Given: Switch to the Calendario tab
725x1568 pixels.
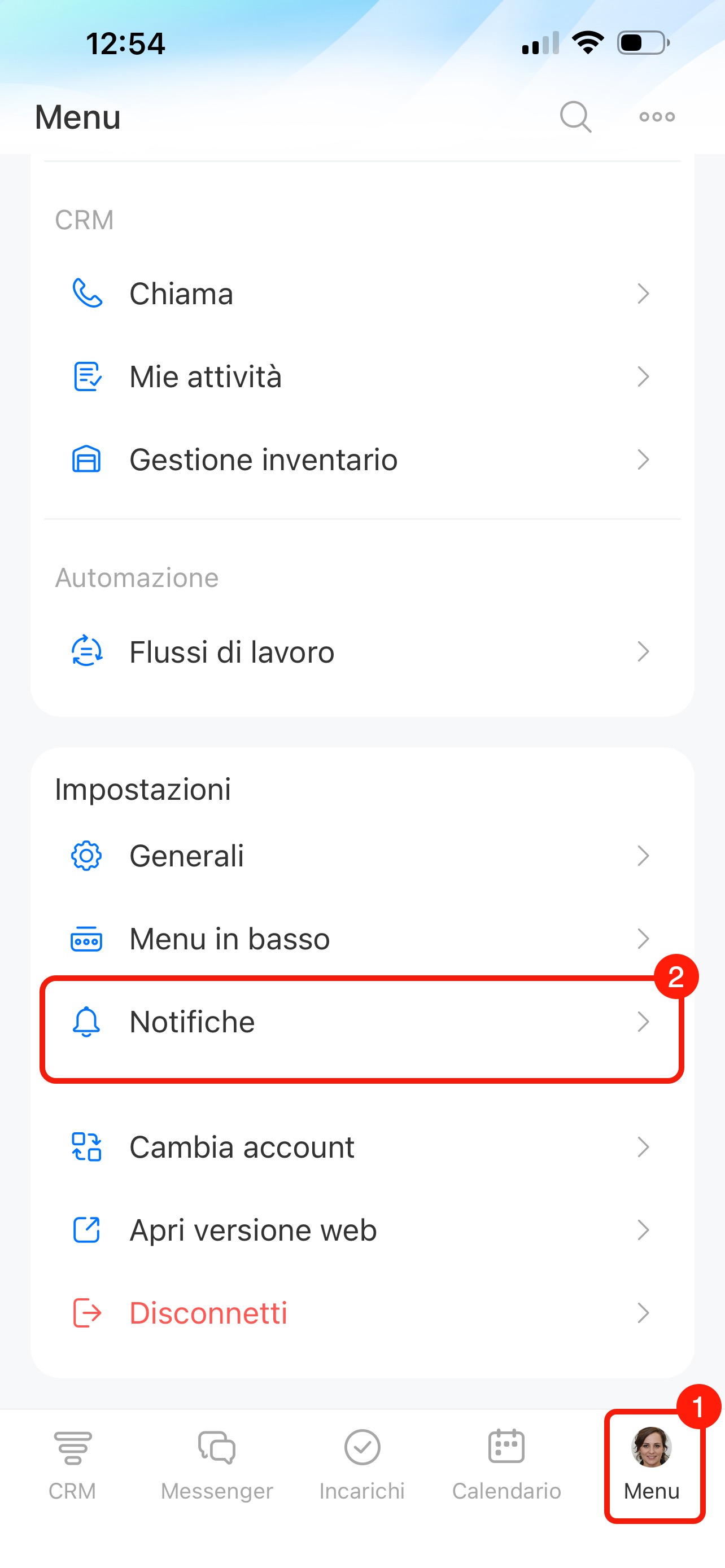Looking at the screenshot, I should pyautogui.click(x=506, y=1465).
